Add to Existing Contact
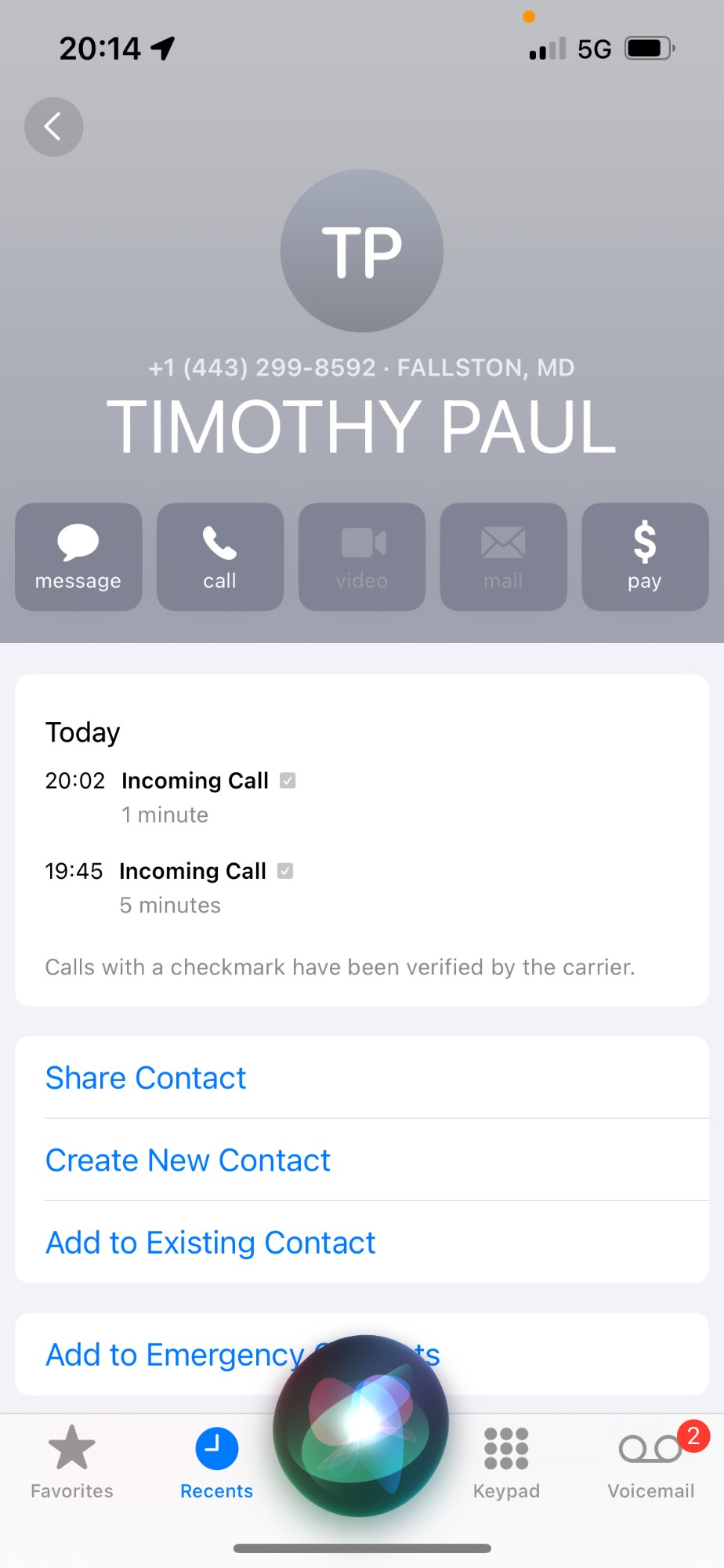 click(210, 1243)
